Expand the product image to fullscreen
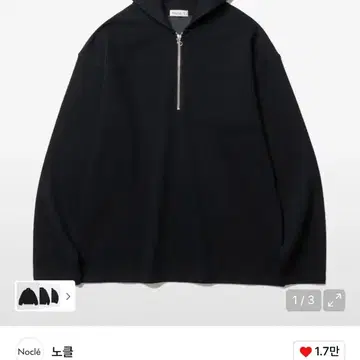Screen dimensions: 360x360 [334, 300]
